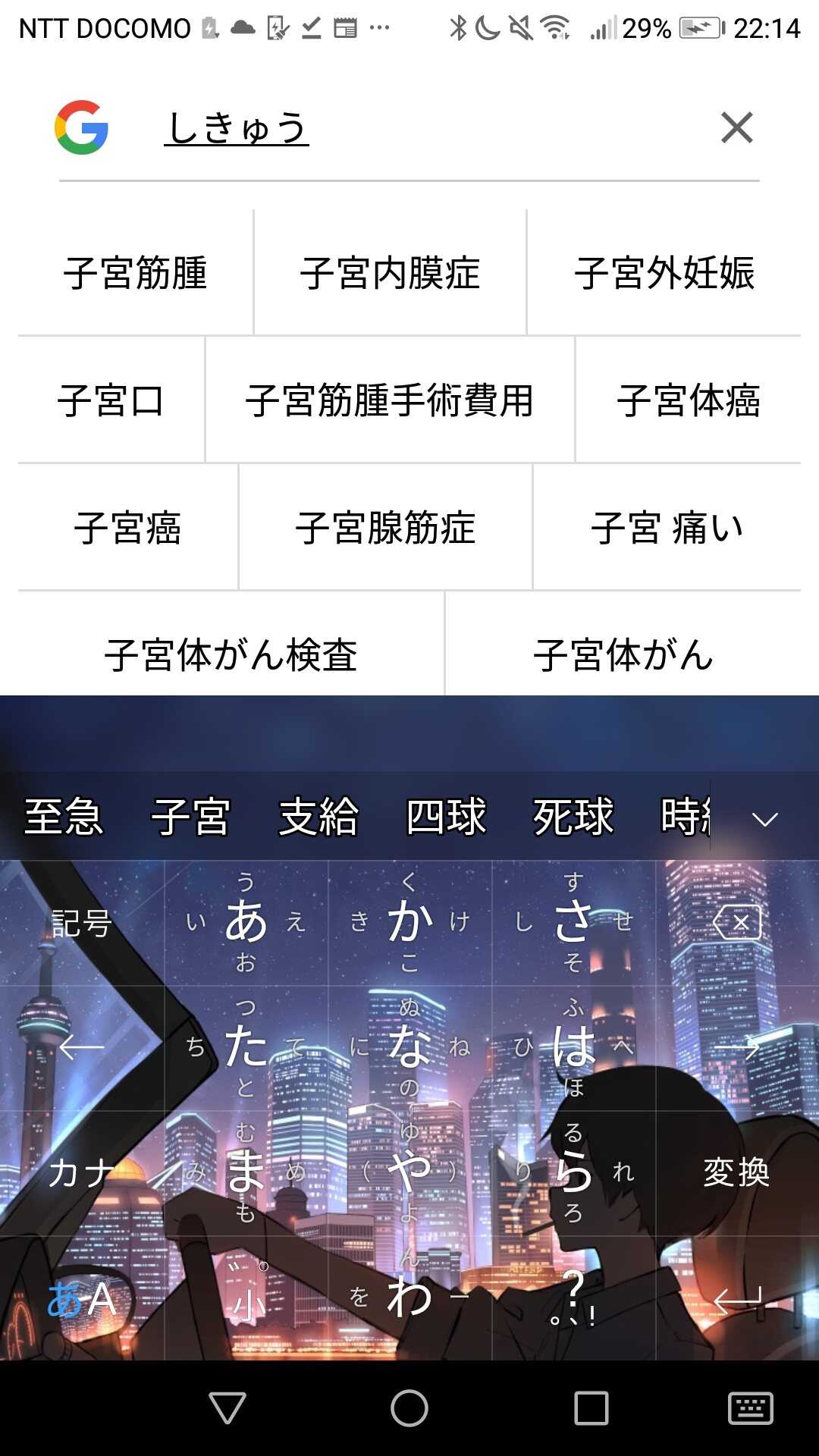Image resolution: width=819 pixels, height=1456 pixels.
Task: Expand the keyboard candidate list
Action: pos(764,819)
